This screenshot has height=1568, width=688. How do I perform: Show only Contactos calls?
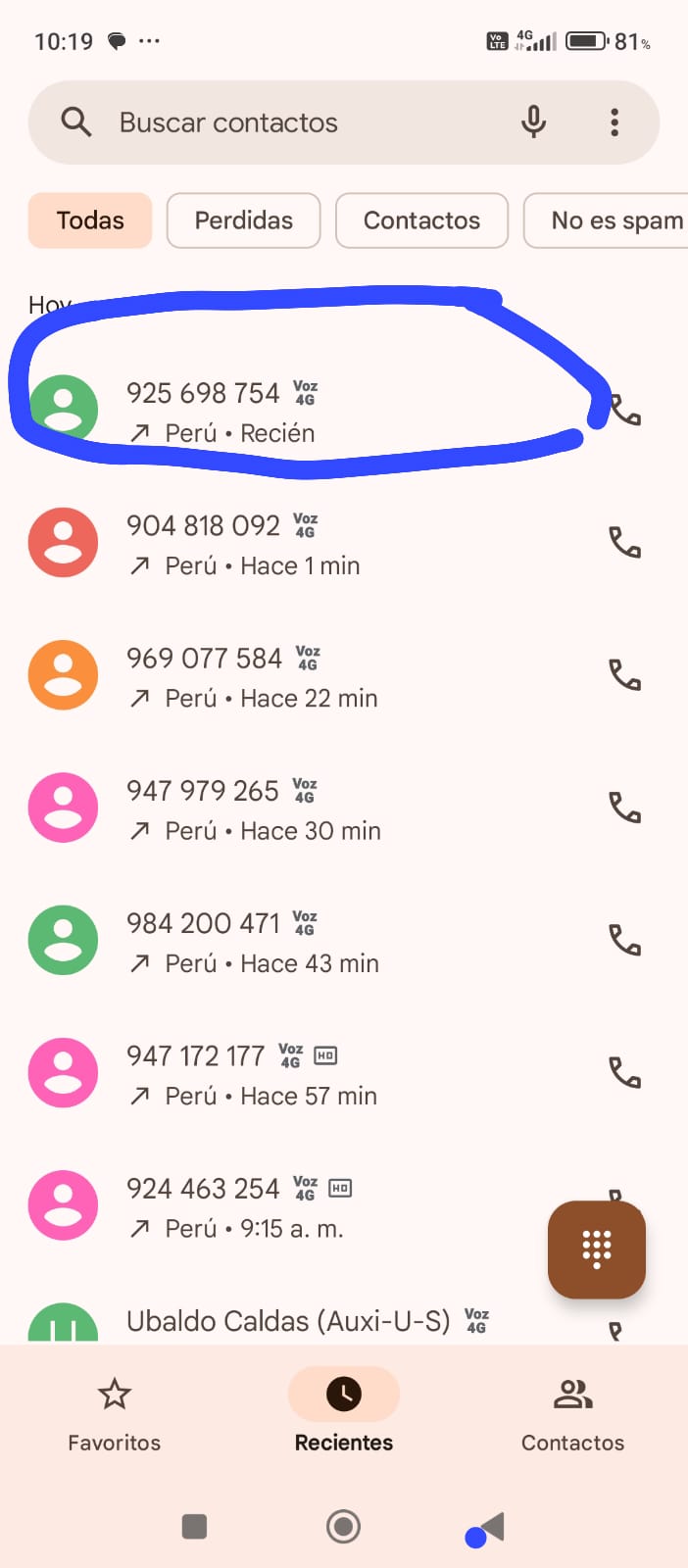point(421,220)
